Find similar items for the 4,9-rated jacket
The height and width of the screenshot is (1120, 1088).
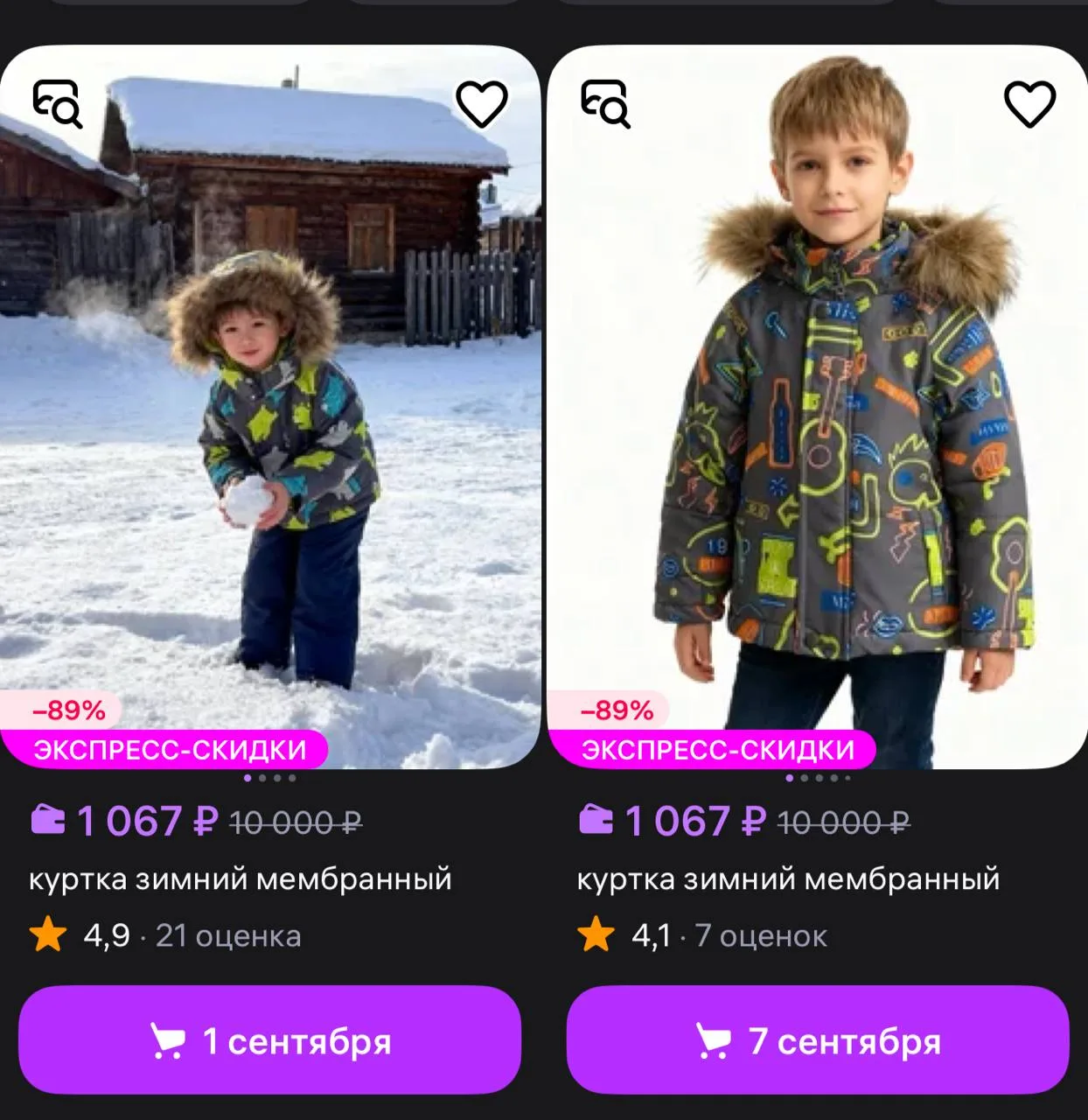point(58,104)
